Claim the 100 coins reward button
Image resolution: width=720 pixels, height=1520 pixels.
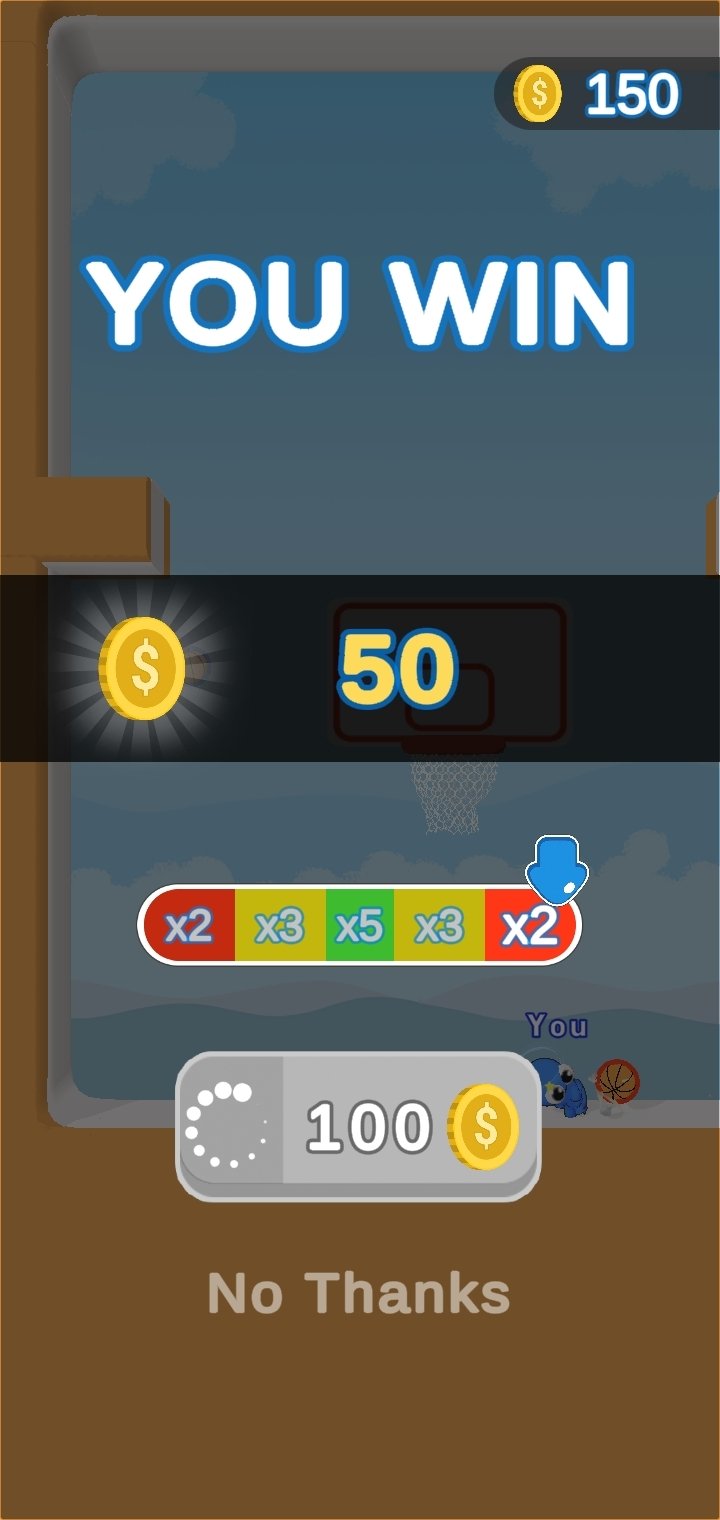(358, 1126)
